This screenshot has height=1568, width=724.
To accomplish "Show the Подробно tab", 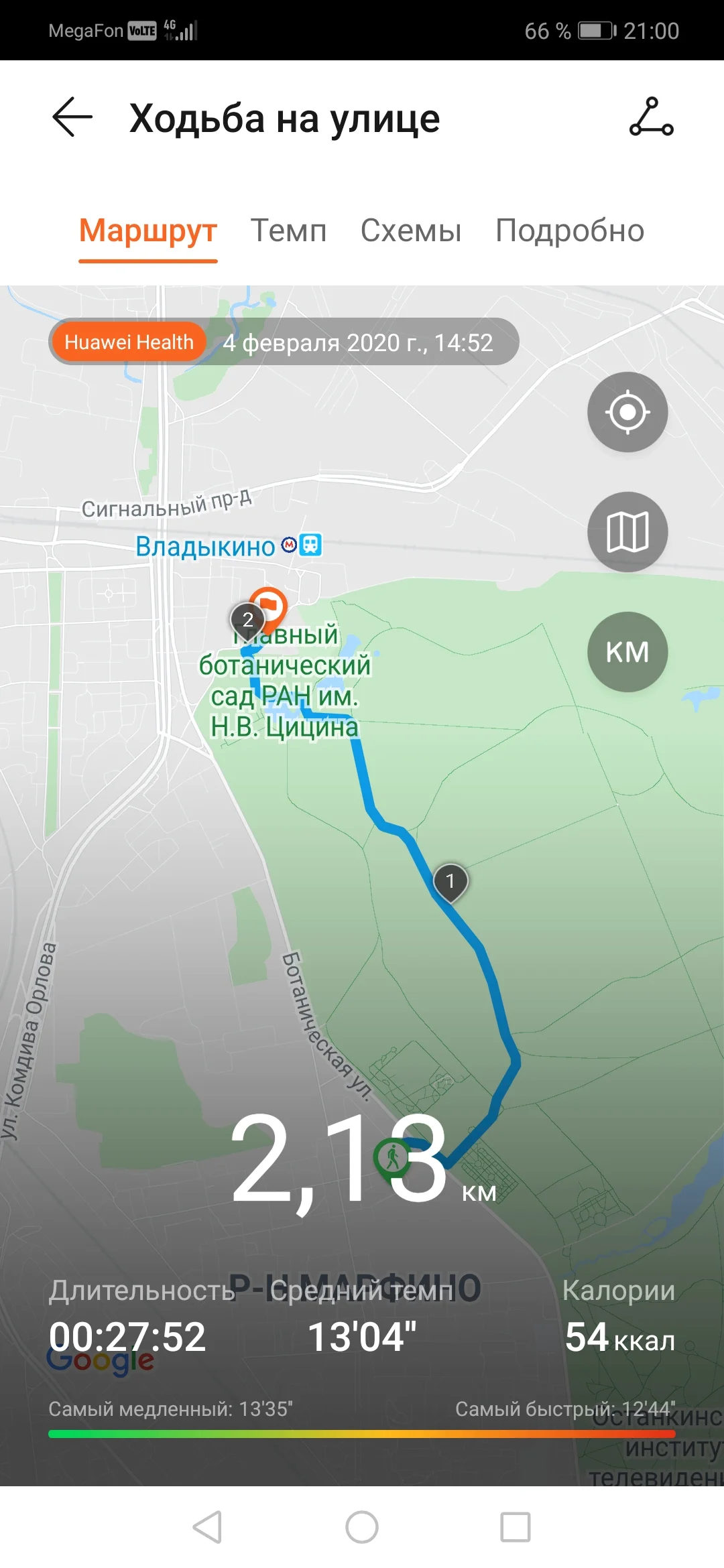I will tap(570, 231).
